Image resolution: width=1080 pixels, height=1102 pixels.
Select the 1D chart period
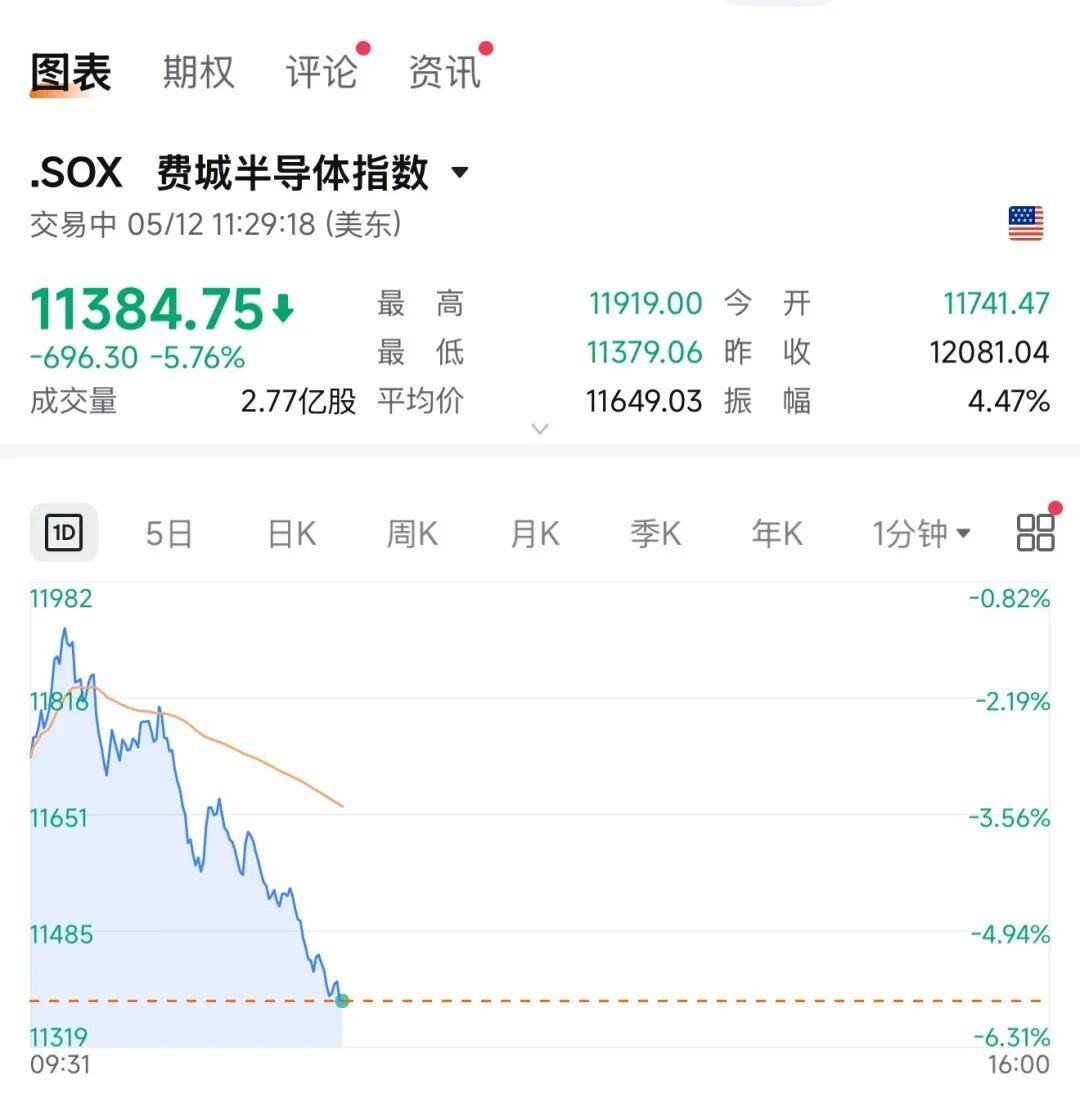[x=63, y=533]
